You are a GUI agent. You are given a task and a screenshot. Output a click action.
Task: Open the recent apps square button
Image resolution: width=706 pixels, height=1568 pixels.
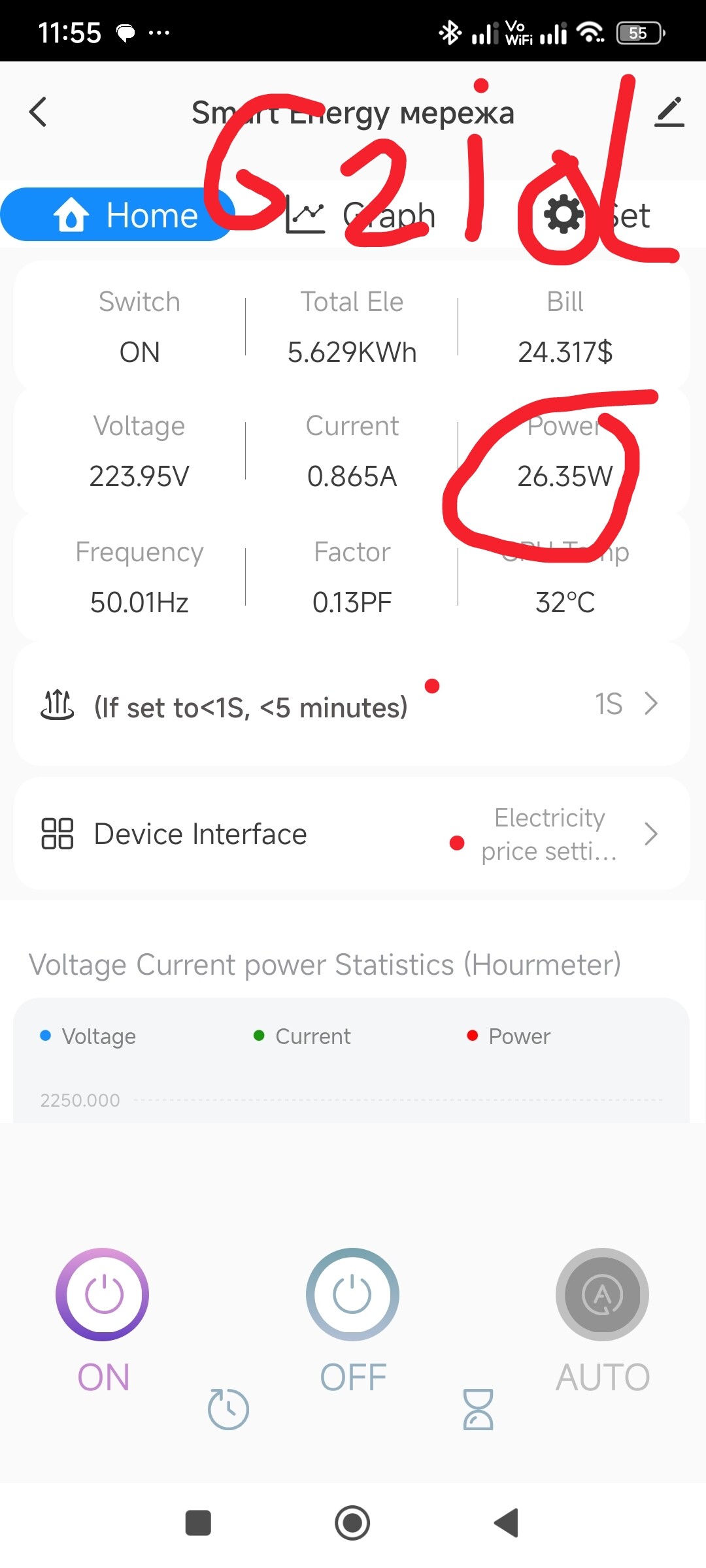[x=198, y=1523]
